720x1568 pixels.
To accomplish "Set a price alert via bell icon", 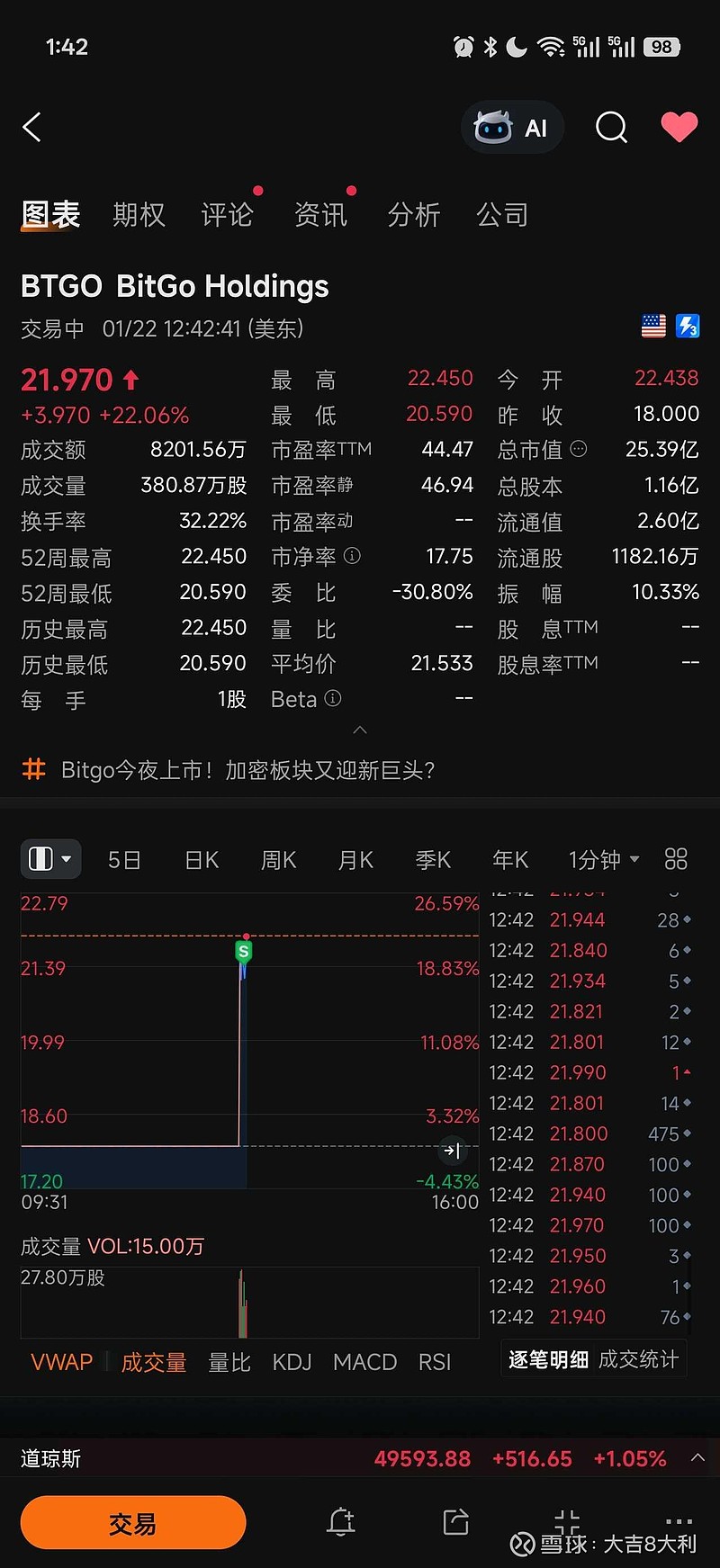I will point(340,1522).
